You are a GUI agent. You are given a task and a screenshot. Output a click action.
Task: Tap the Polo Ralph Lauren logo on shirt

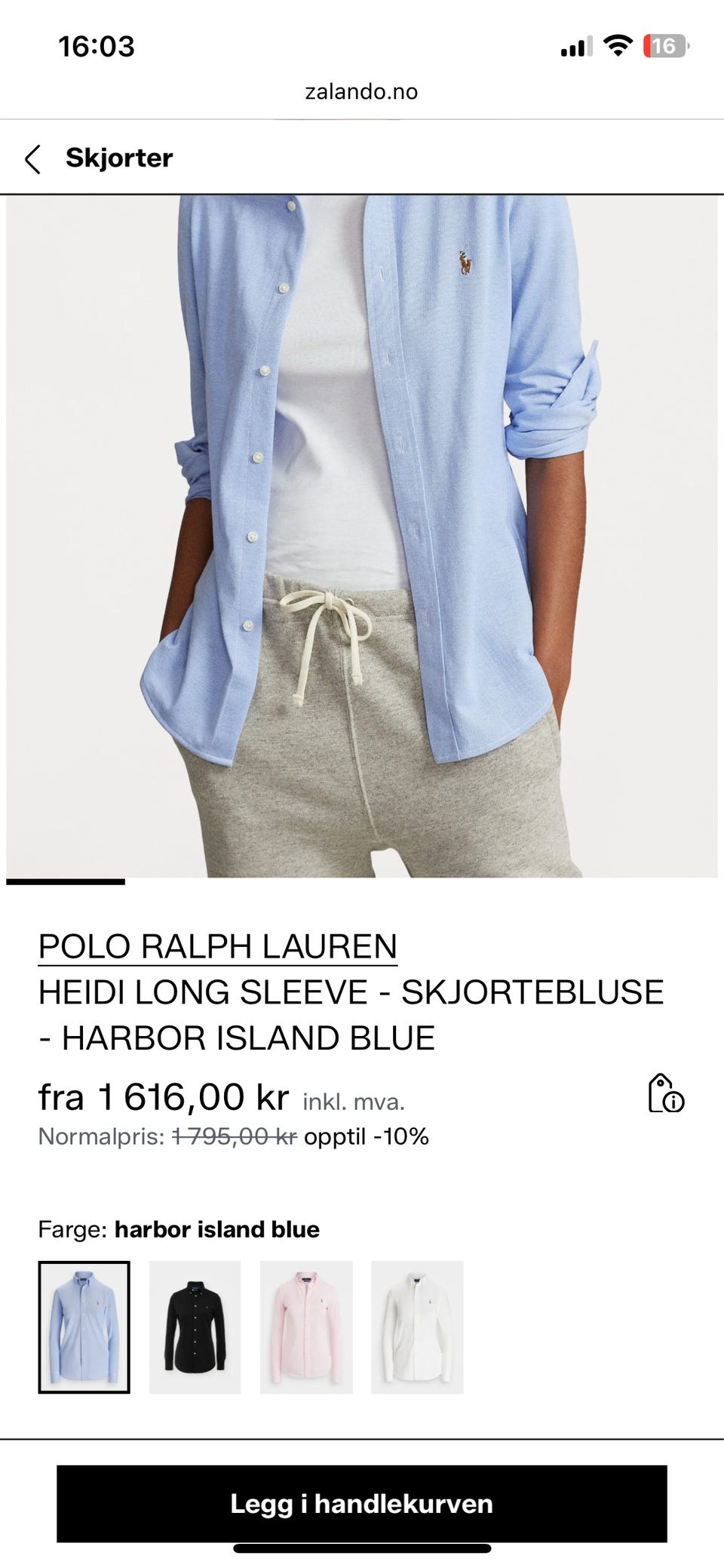coord(466,260)
